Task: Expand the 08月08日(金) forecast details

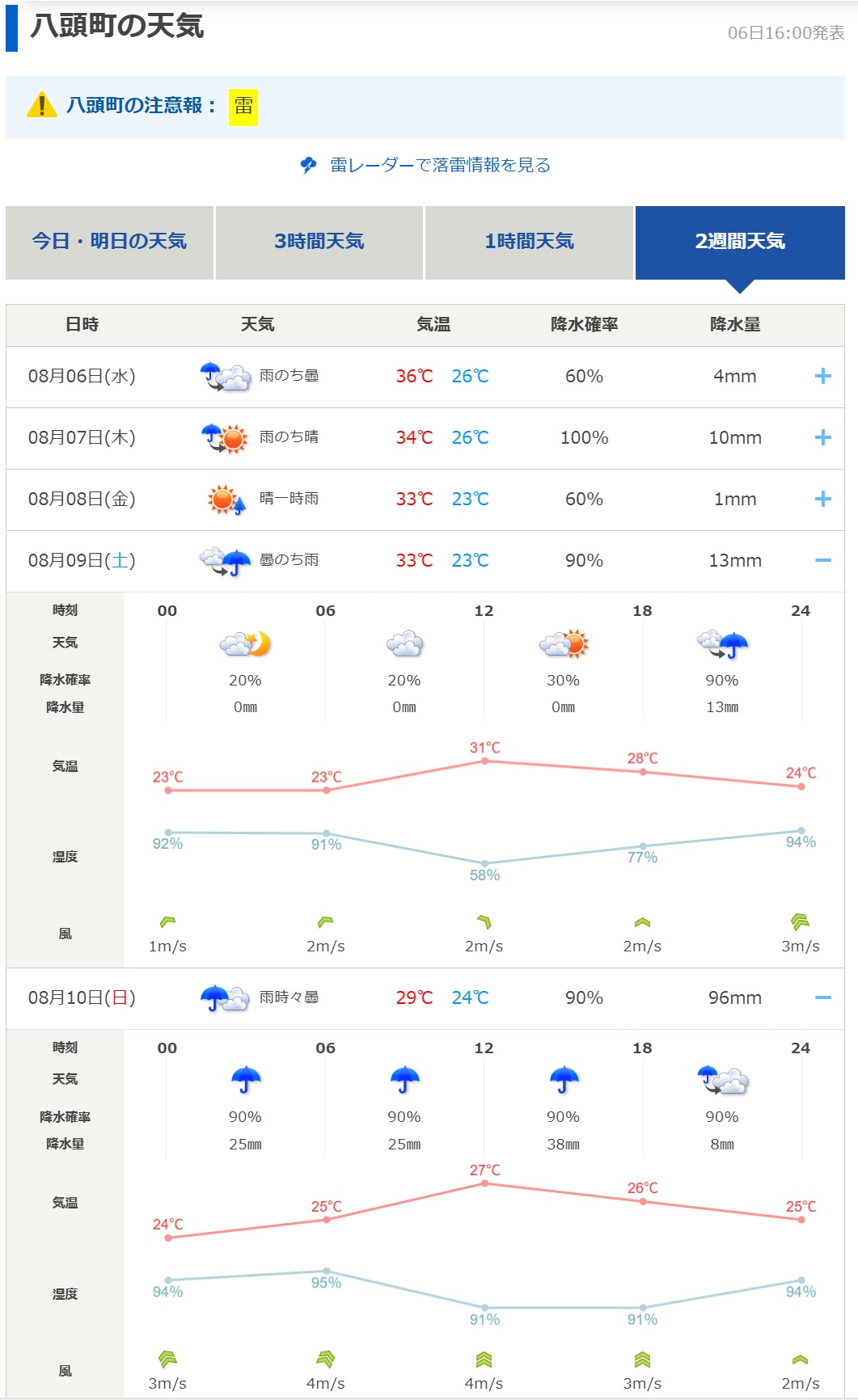Action: pyautogui.click(x=822, y=500)
